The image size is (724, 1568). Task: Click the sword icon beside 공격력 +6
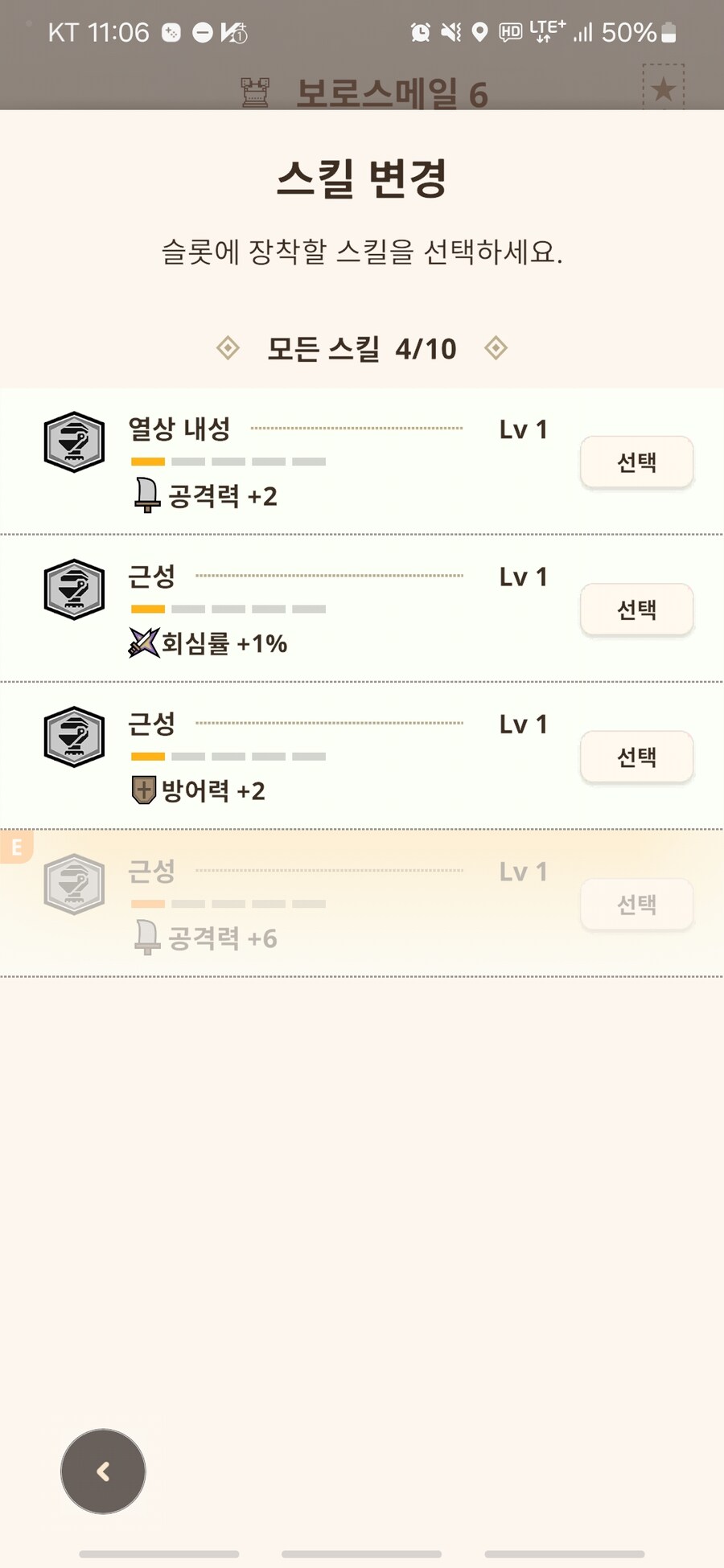(x=146, y=935)
